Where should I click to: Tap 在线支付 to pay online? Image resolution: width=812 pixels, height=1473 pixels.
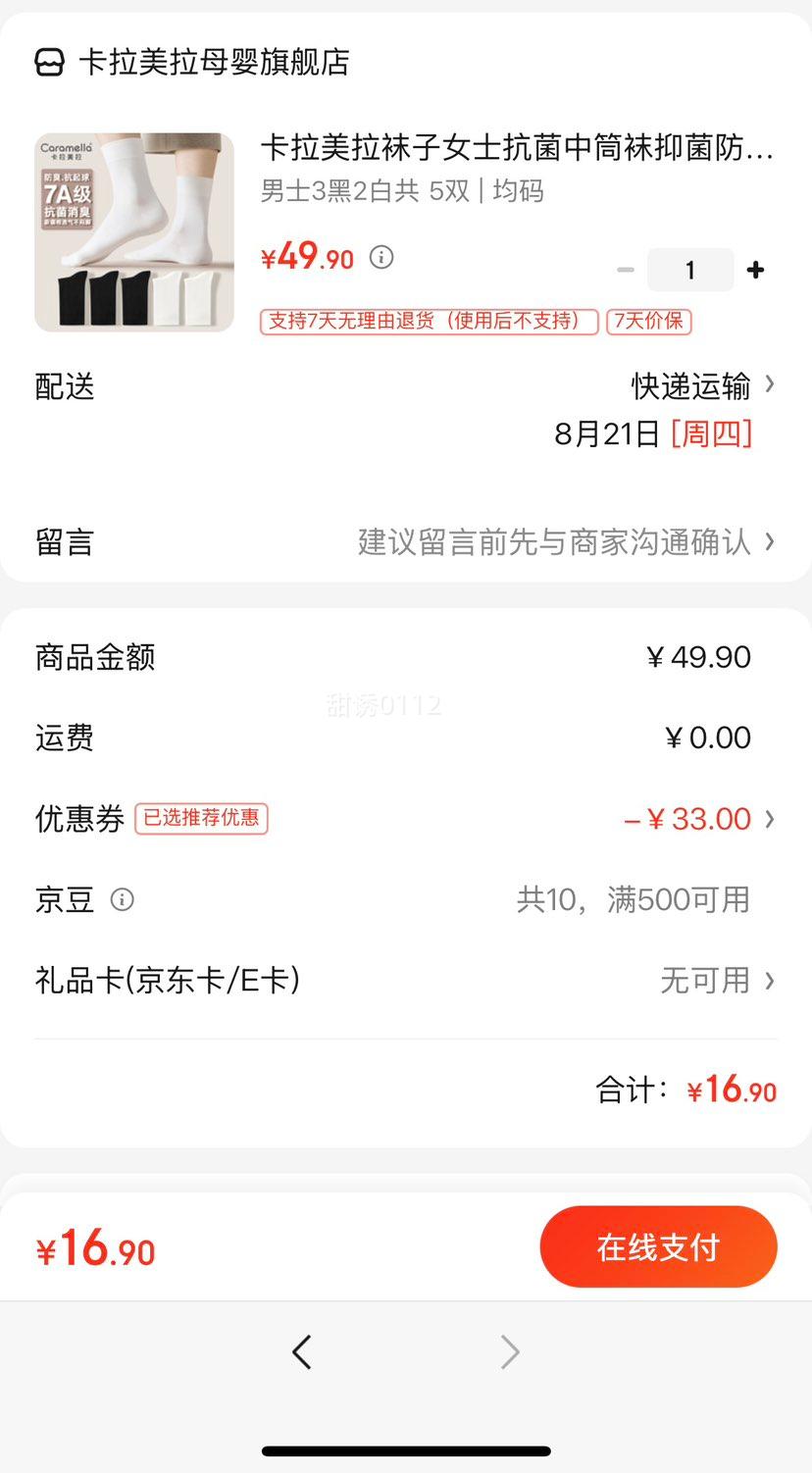[658, 1246]
